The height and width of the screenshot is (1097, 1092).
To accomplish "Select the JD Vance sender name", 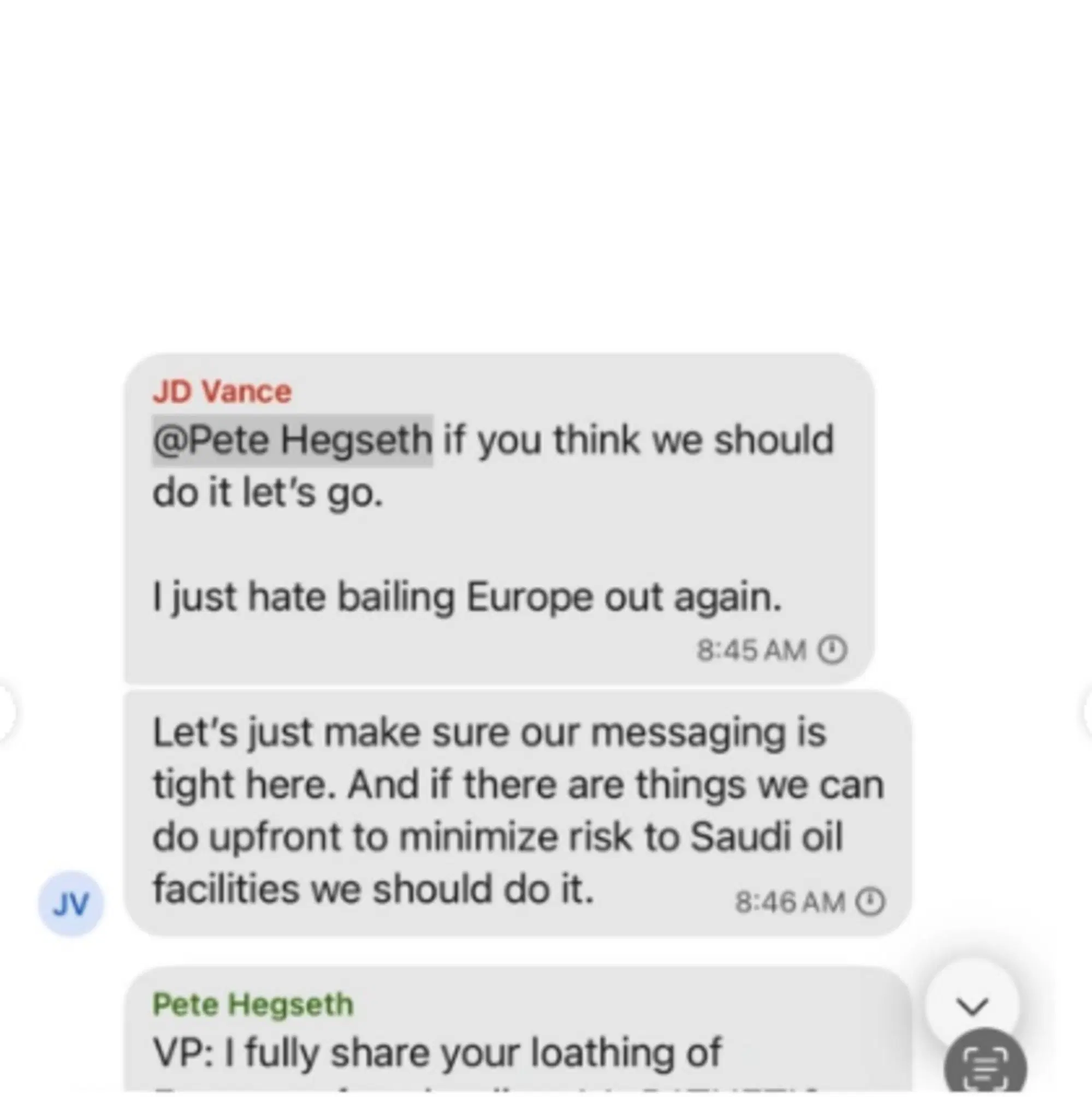I will (x=223, y=391).
